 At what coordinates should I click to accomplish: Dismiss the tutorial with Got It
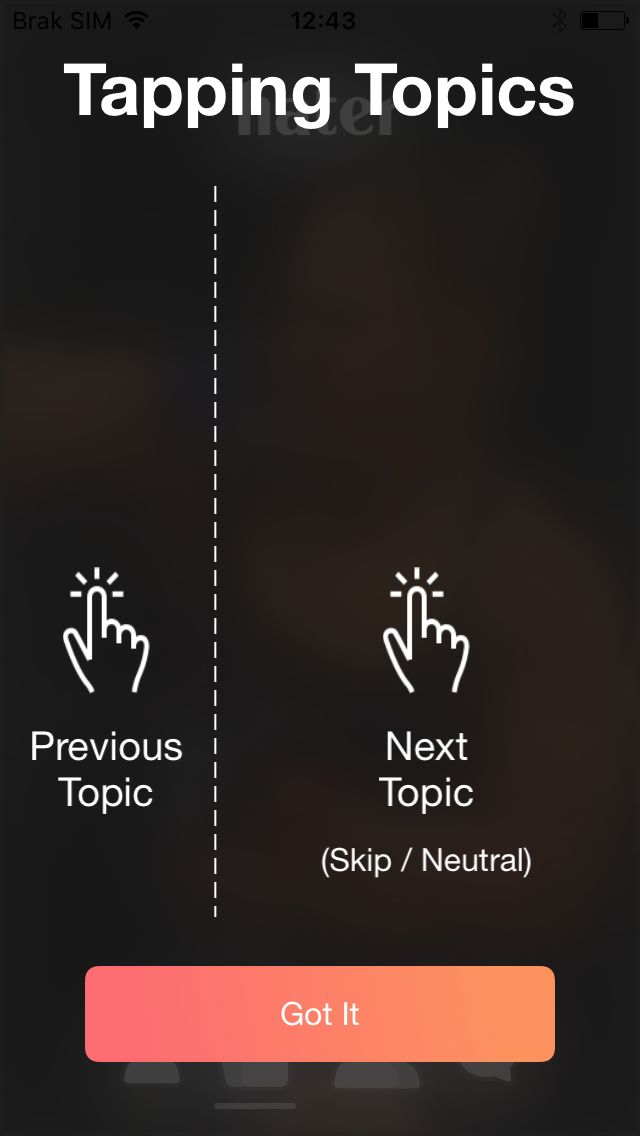(x=320, y=1013)
